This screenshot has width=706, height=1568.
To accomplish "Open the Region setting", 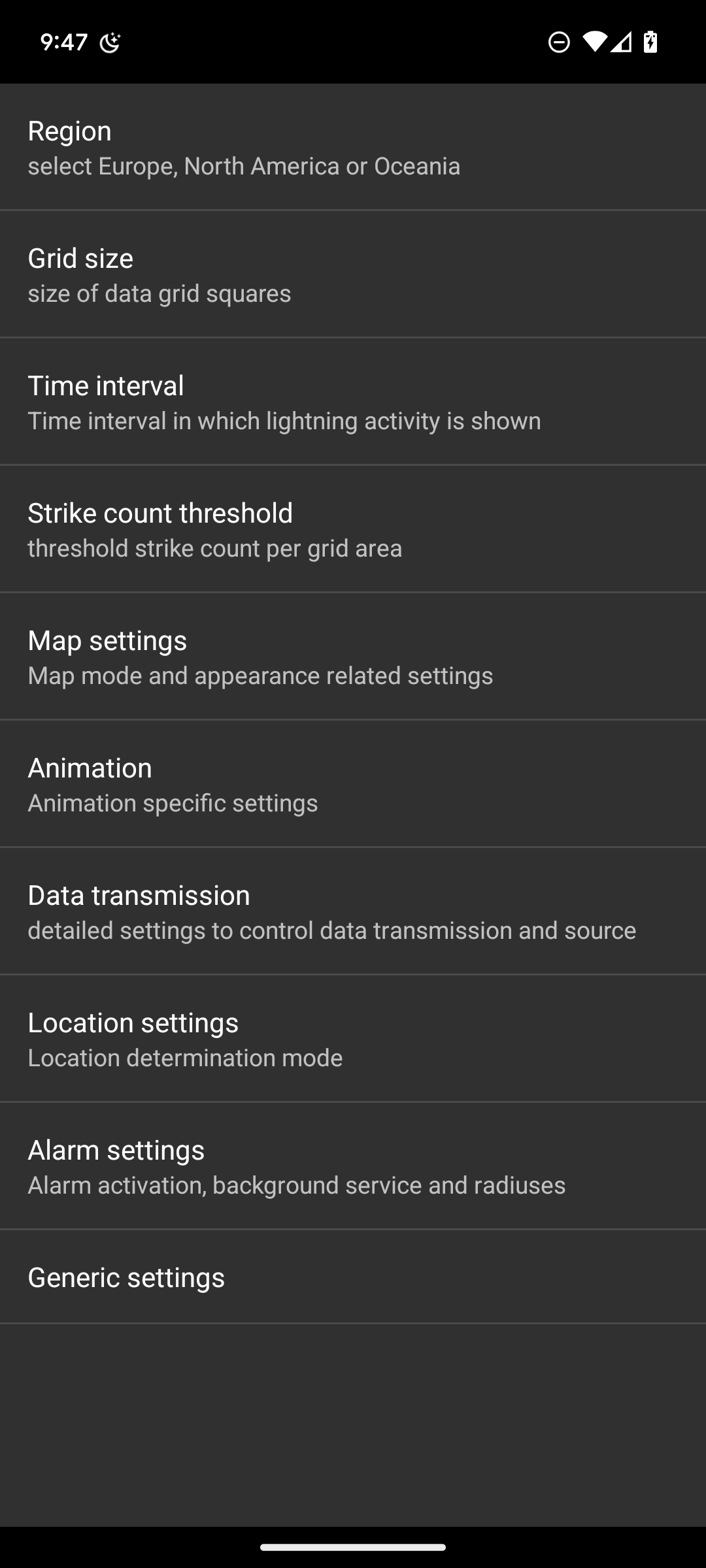I will pos(353,147).
